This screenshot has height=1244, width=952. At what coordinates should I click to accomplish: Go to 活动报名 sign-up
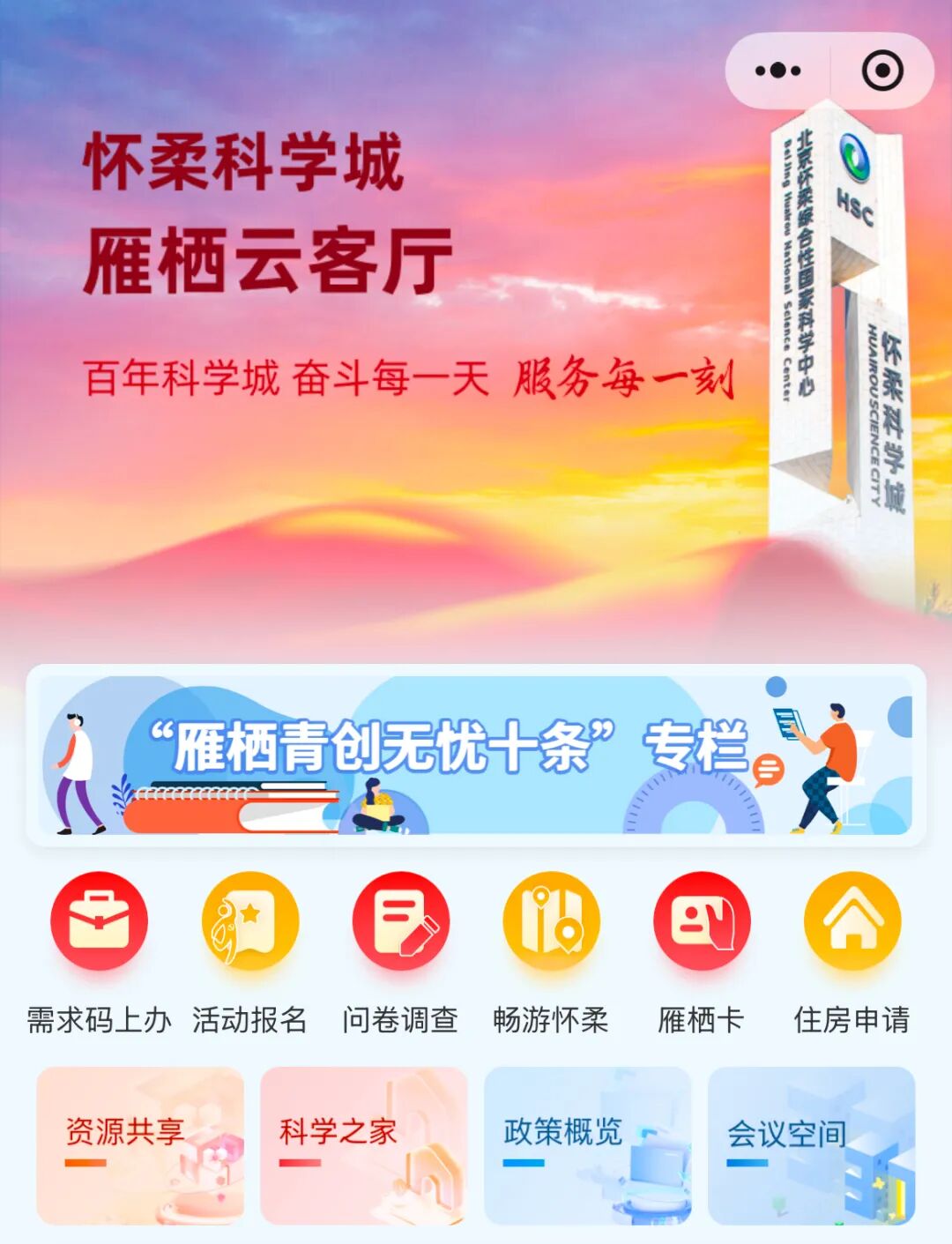(249, 922)
